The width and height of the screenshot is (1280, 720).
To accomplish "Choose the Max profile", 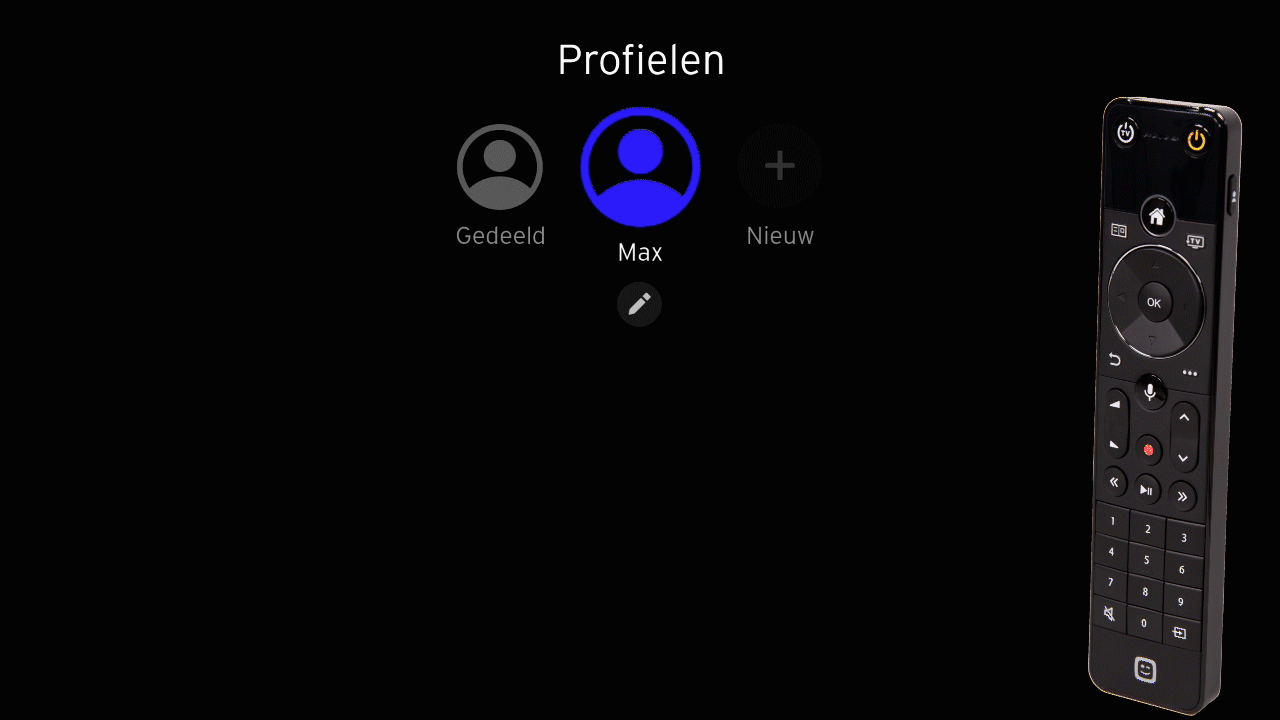I will click(x=640, y=167).
